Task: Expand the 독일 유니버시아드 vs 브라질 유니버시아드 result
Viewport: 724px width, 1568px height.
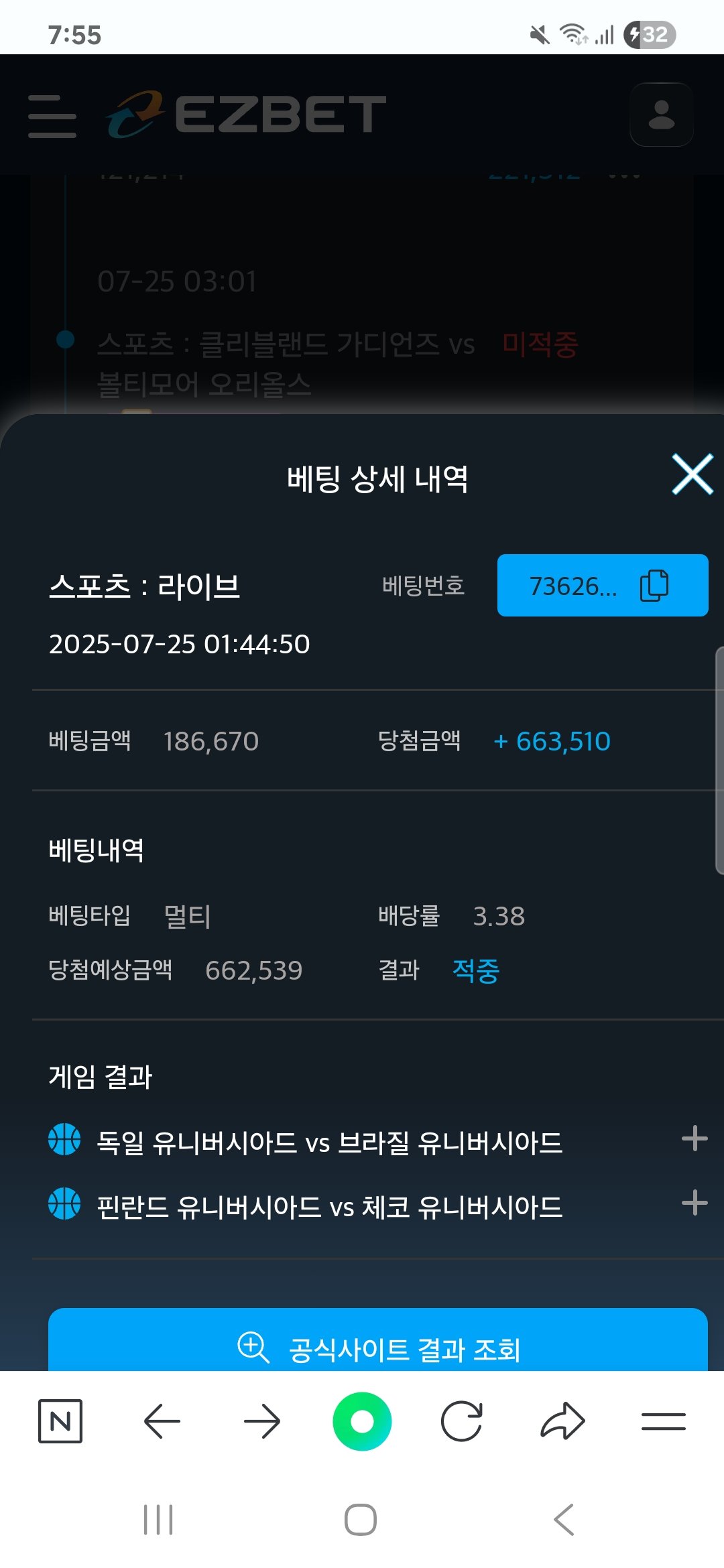Action: pos(694,1138)
